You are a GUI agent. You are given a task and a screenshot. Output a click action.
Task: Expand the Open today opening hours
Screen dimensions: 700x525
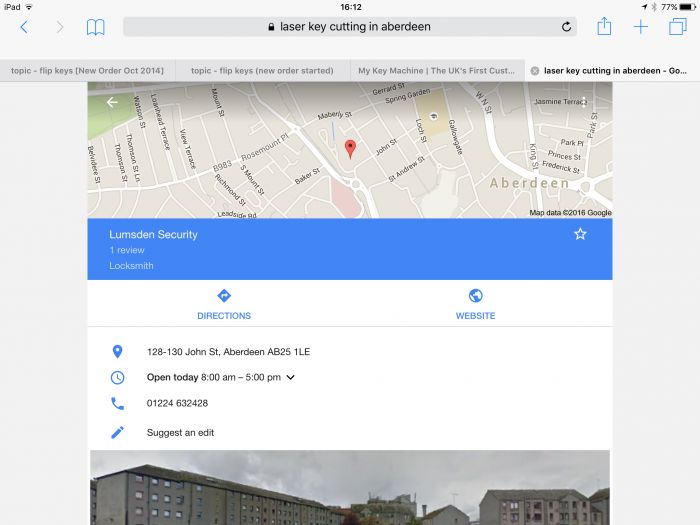pyautogui.click(x=290, y=377)
